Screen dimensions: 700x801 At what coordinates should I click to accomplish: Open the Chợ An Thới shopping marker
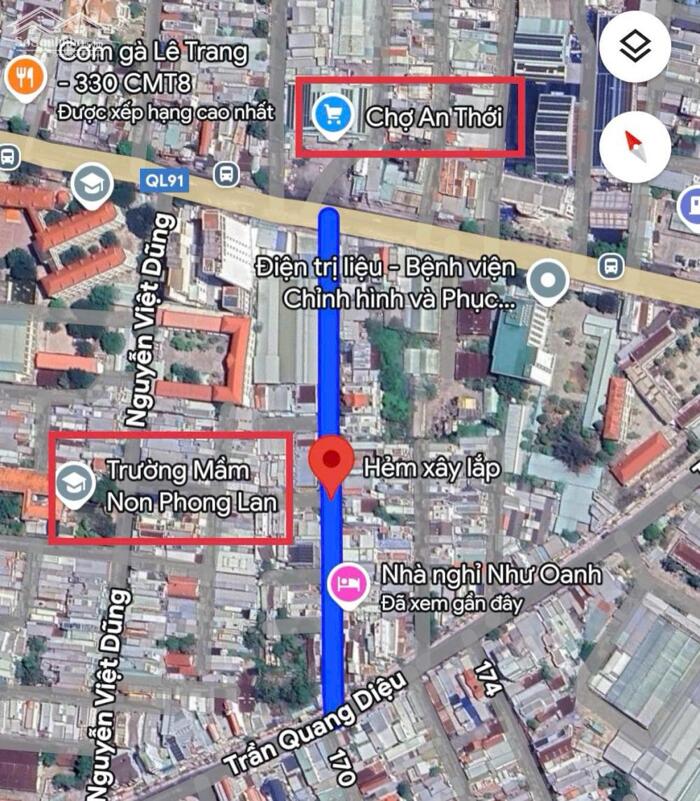[x=331, y=114]
